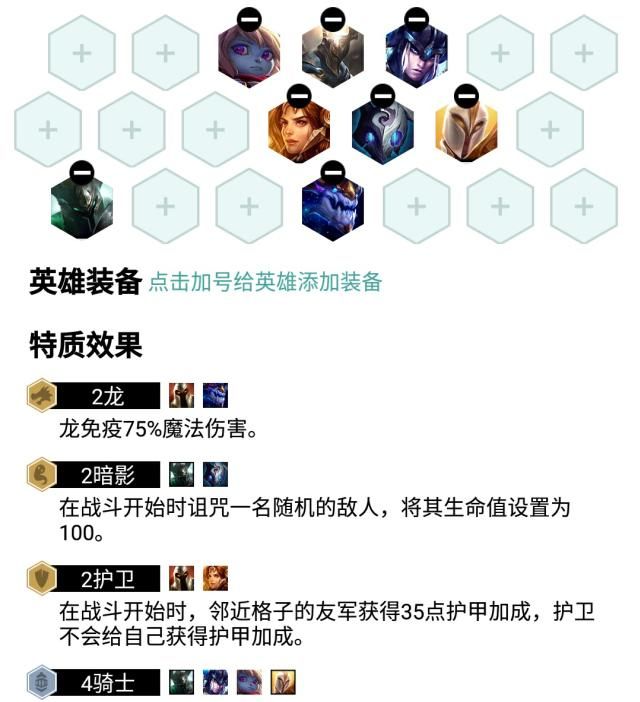Tap the empty plus slot left of the yordle
Screen dimensions: 640x702
(x=165, y=53)
